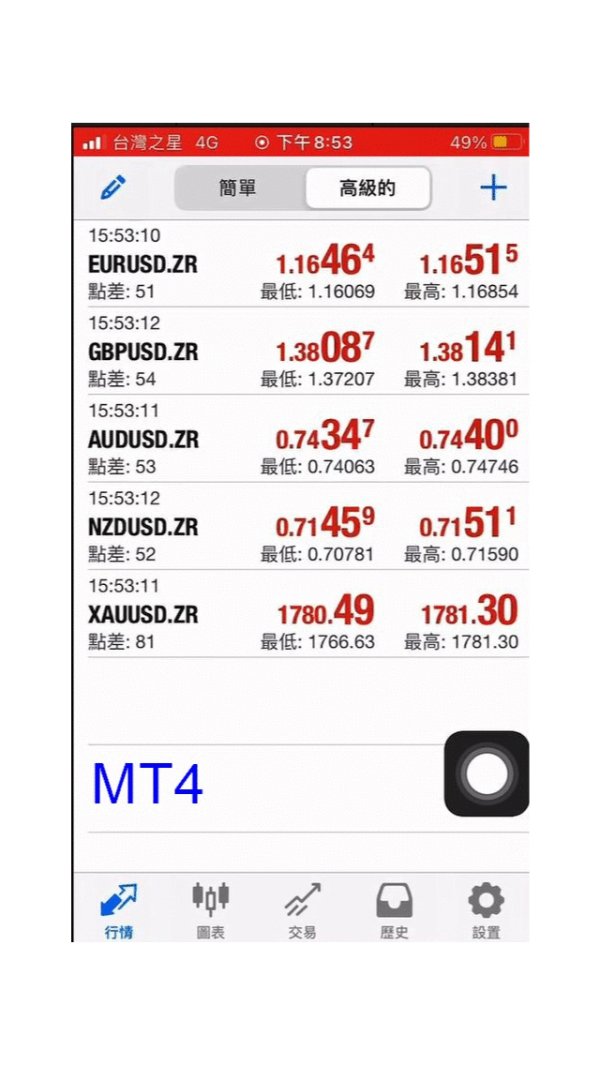The width and height of the screenshot is (600, 1065).
Task: Switch to the 圖表 chart tab
Action: (210, 909)
